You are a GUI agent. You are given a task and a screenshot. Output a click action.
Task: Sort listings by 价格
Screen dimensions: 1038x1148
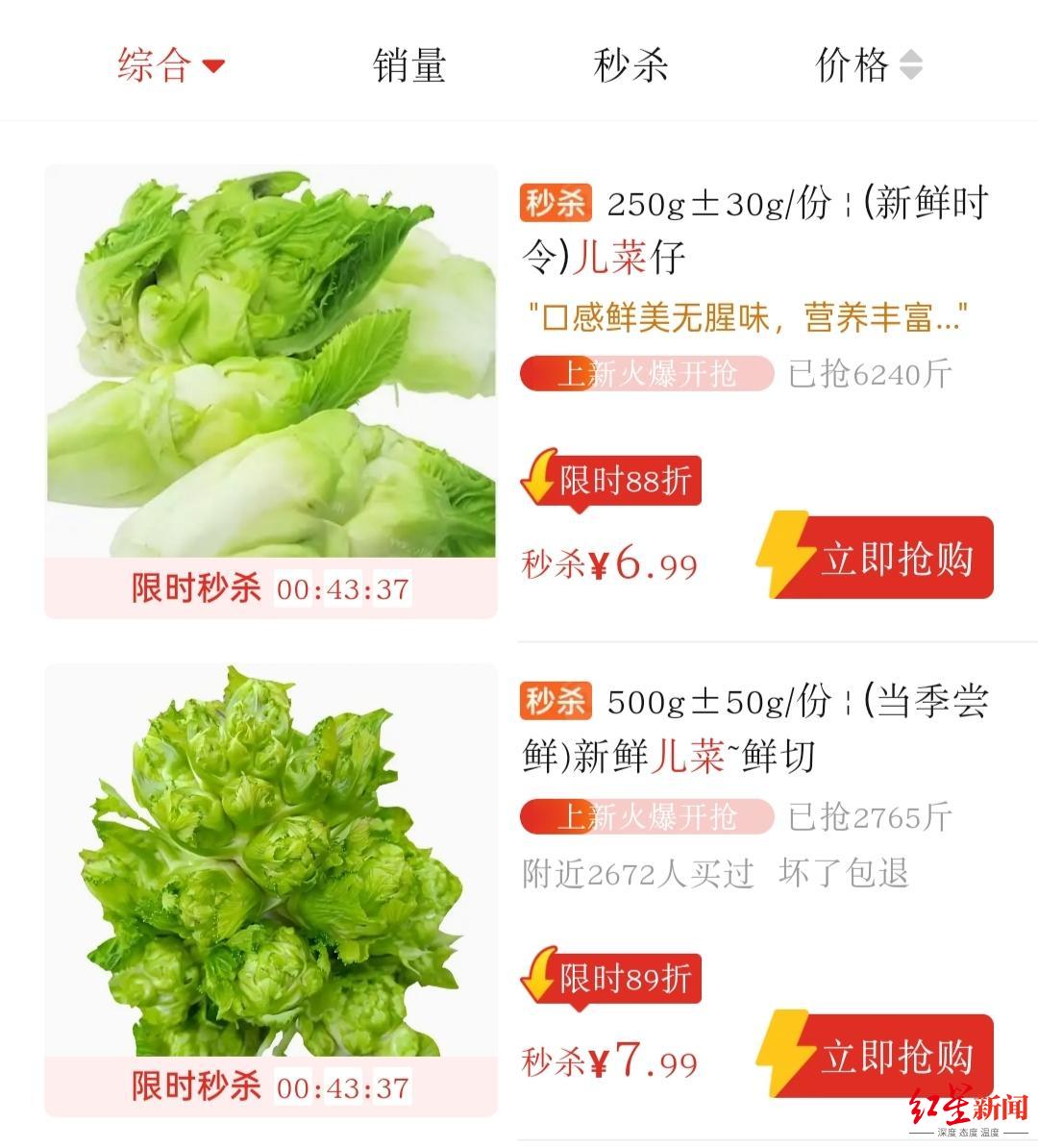click(x=868, y=65)
